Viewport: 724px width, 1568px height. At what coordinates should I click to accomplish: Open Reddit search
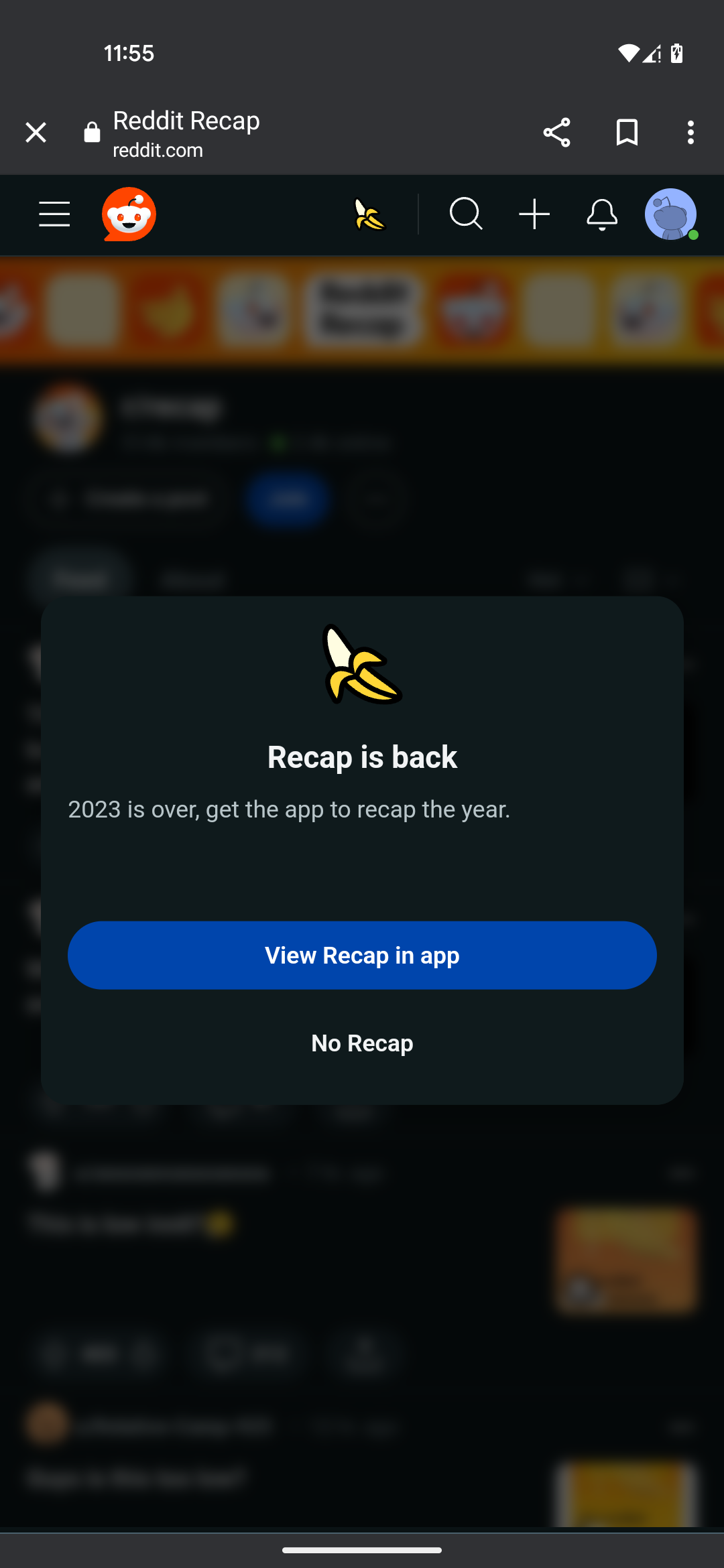pyautogui.click(x=466, y=214)
